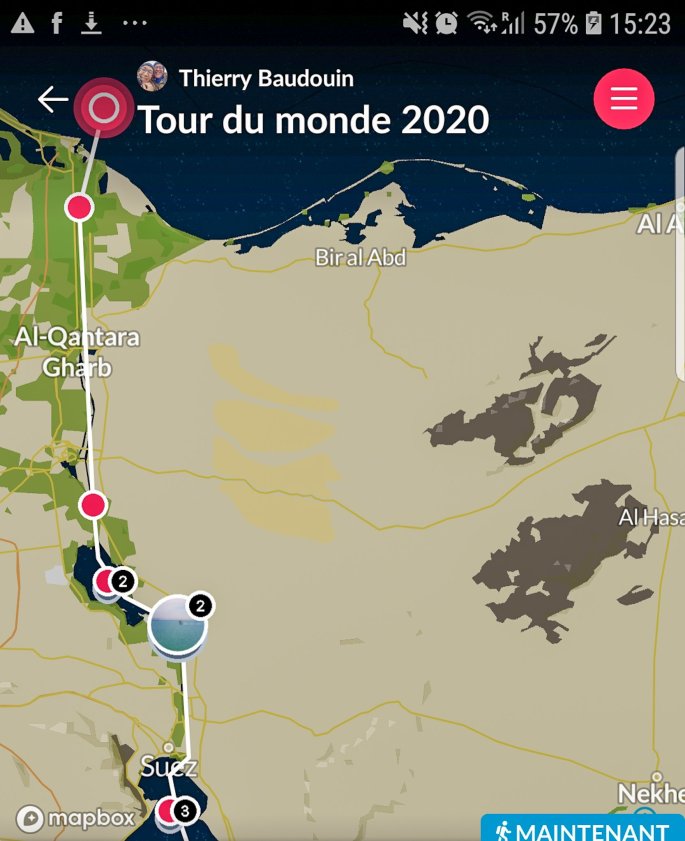Select the red step cluster marked 3 near Suez

tap(171, 812)
